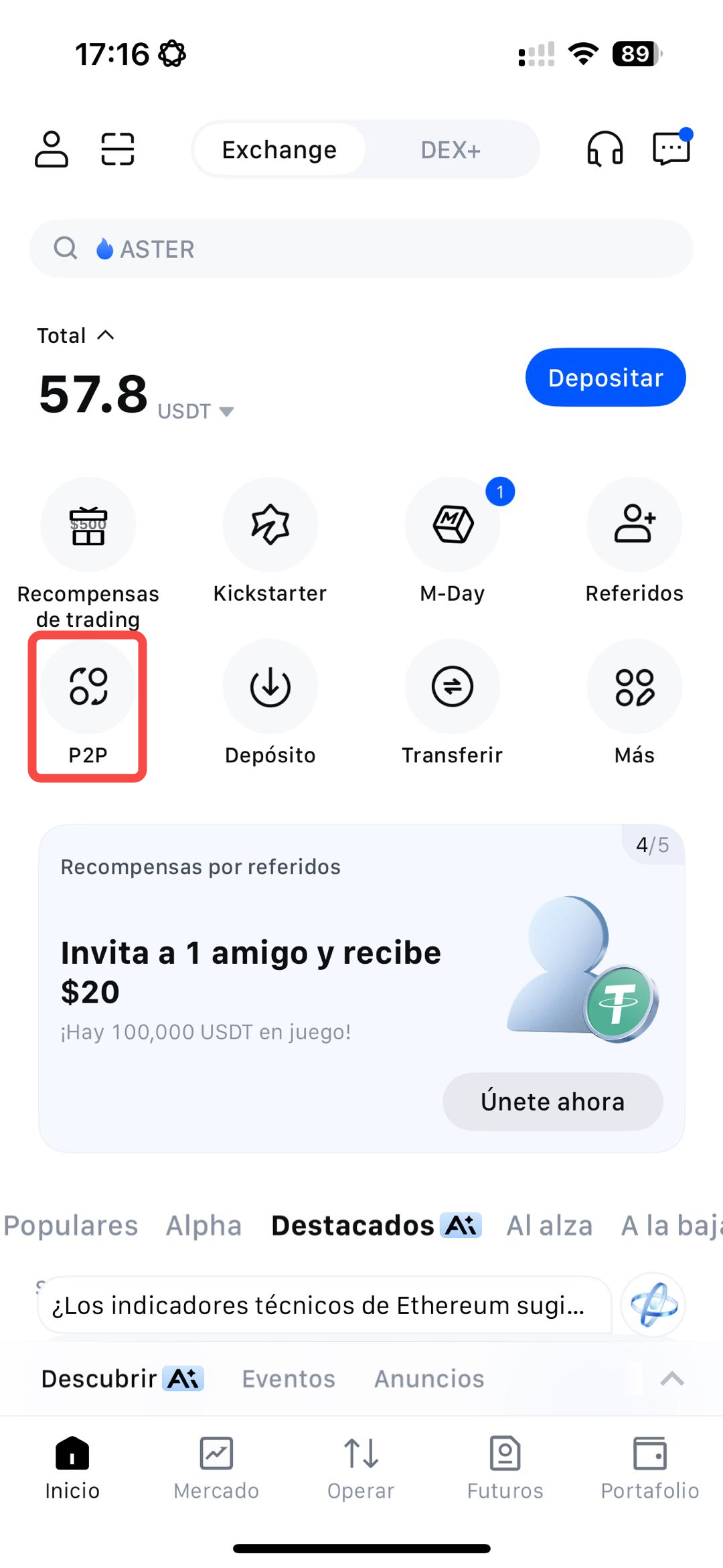Viewport: 723px width, 1568px height.
Task: Open the messages icon
Action: coord(671,149)
